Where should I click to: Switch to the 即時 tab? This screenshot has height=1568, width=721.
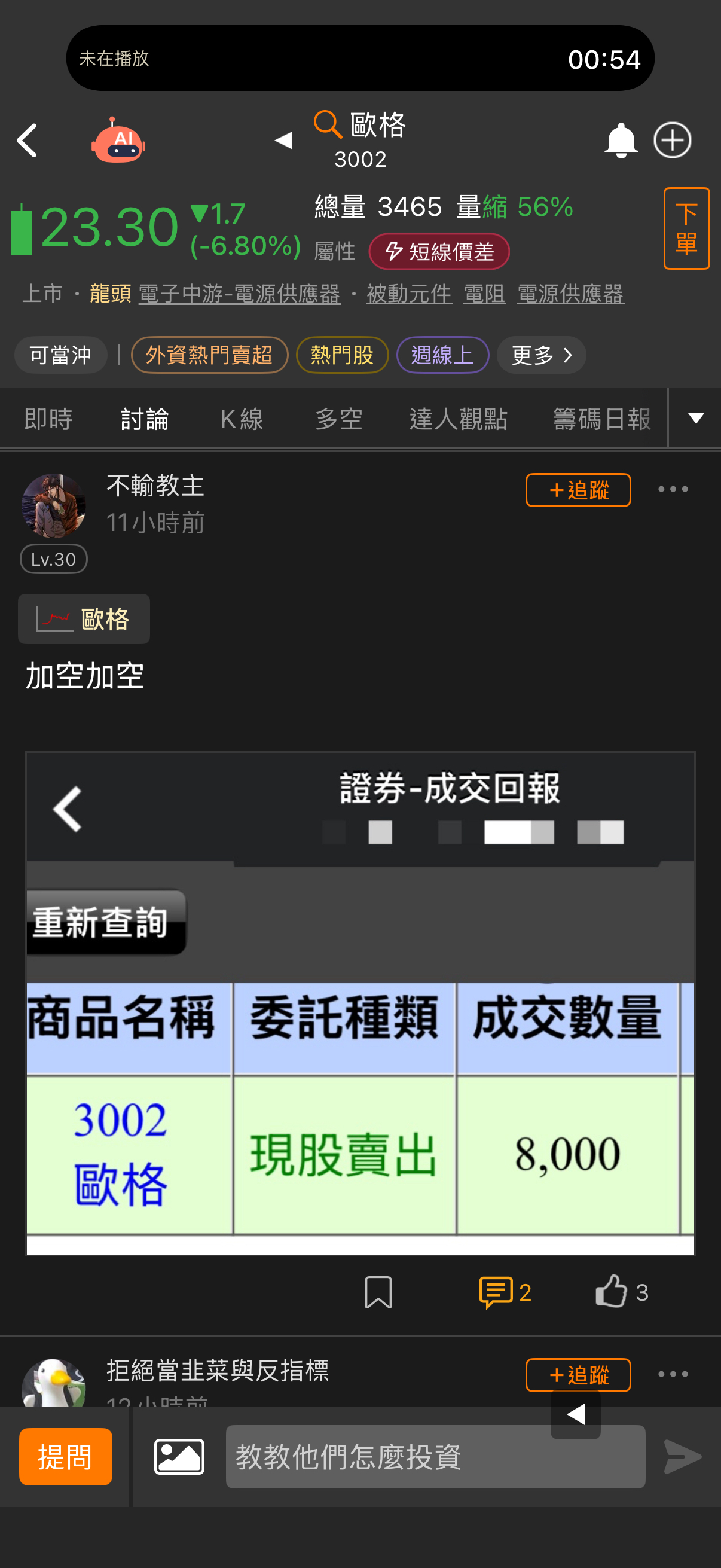[48, 419]
